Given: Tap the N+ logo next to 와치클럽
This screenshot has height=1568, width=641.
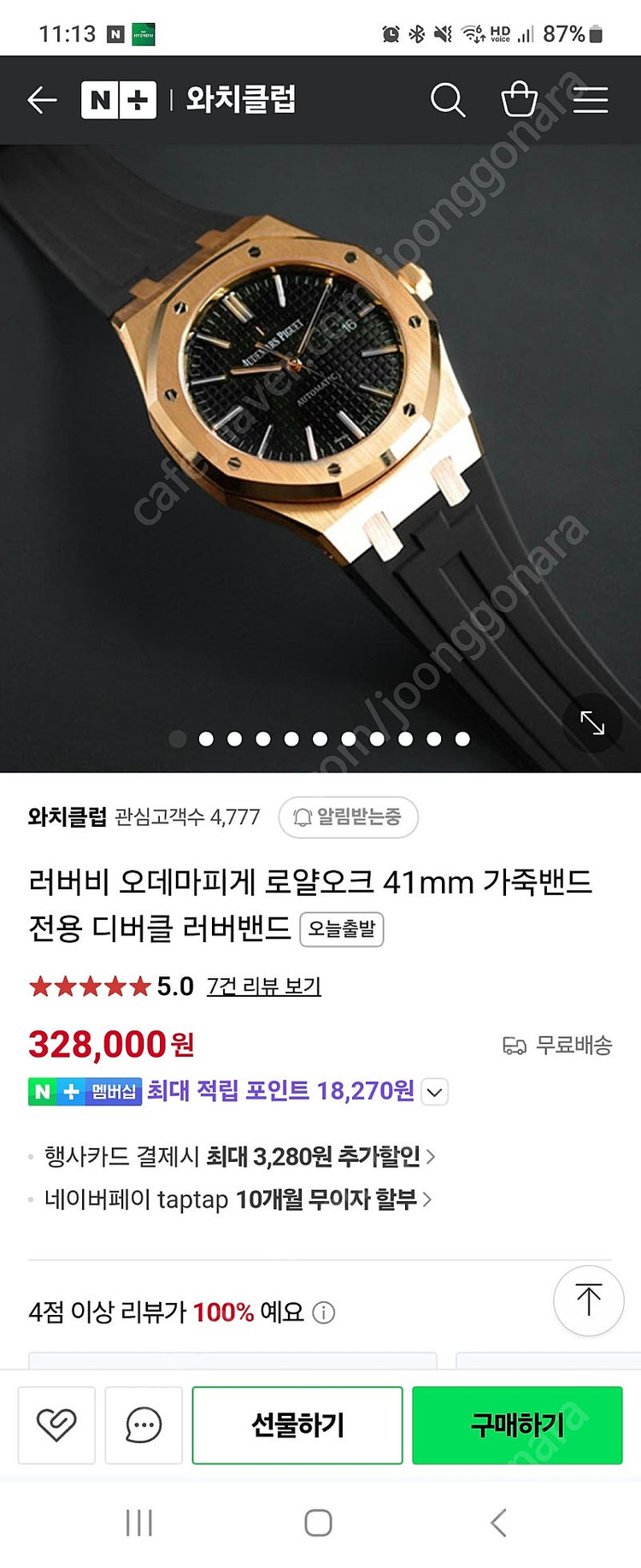Looking at the screenshot, I should click(117, 100).
